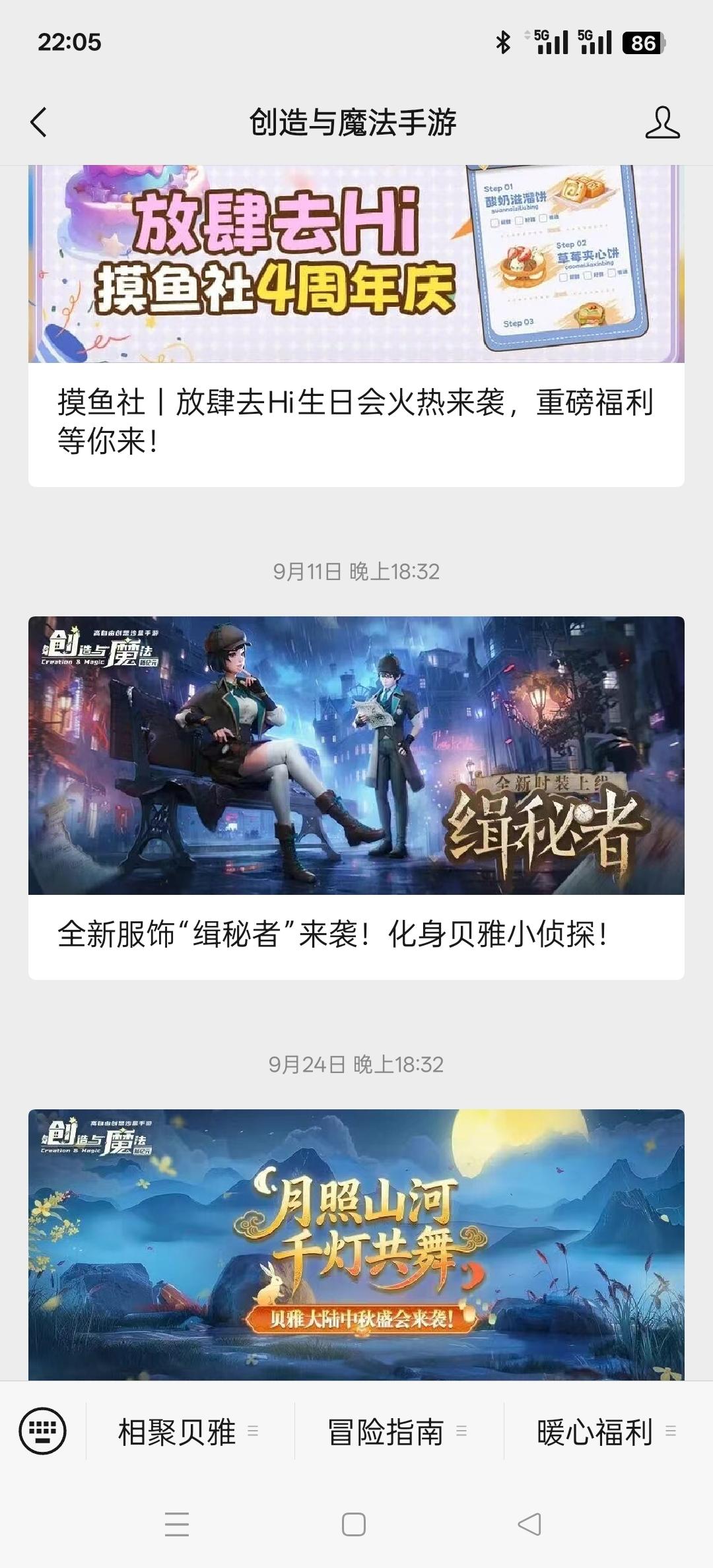The image size is (713, 1568).
Task: Tap the system home button
Action: click(x=354, y=1524)
